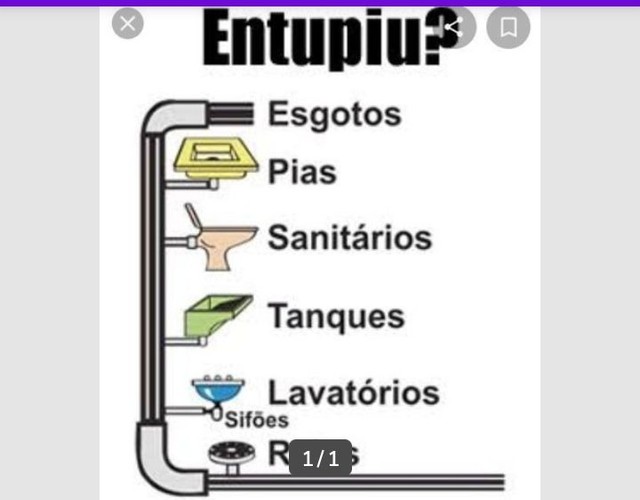Close the image viewer

(x=127, y=23)
